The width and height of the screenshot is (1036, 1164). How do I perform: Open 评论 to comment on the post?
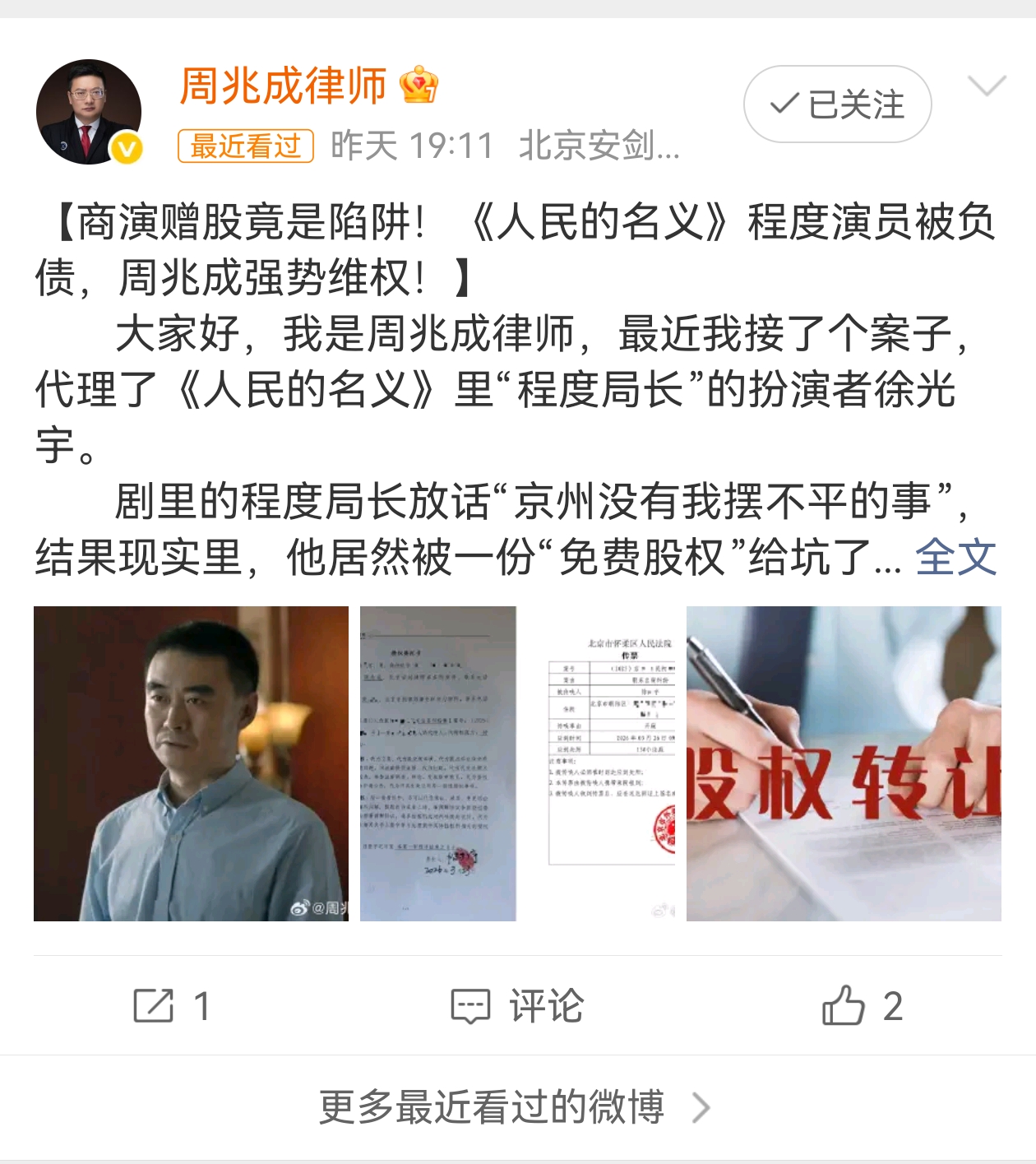518,1006
